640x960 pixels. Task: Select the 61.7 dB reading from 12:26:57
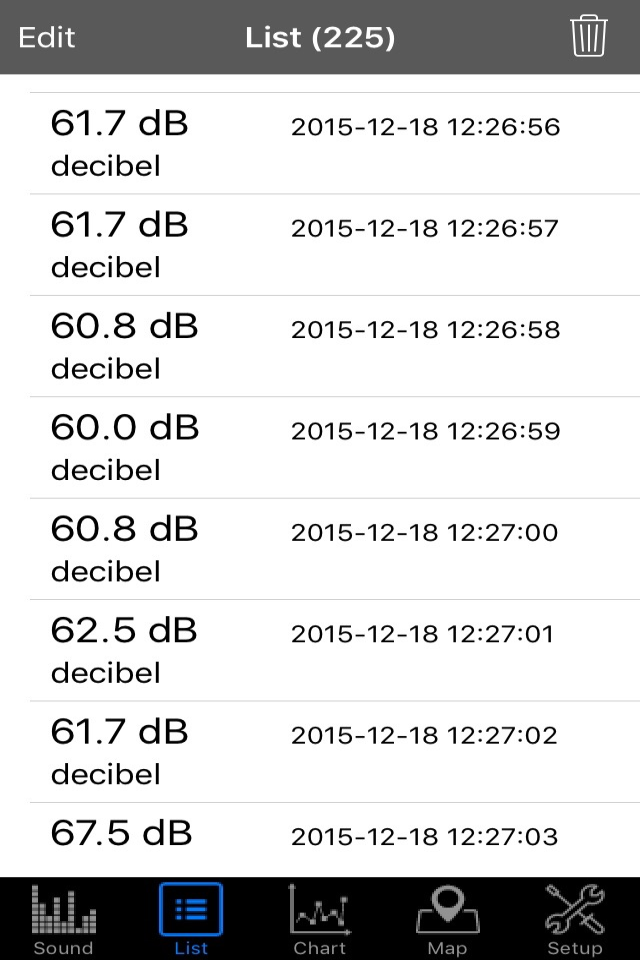point(320,245)
